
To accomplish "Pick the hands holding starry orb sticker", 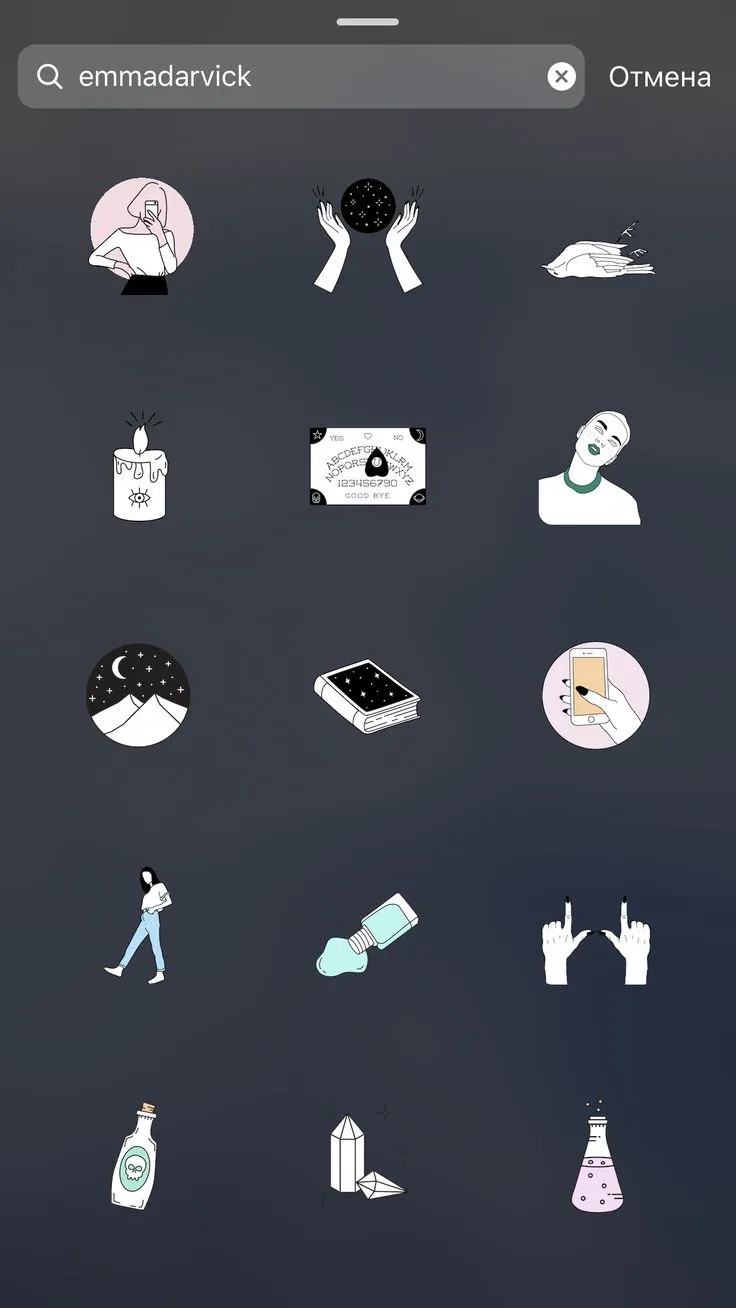I will (x=368, y=234).
